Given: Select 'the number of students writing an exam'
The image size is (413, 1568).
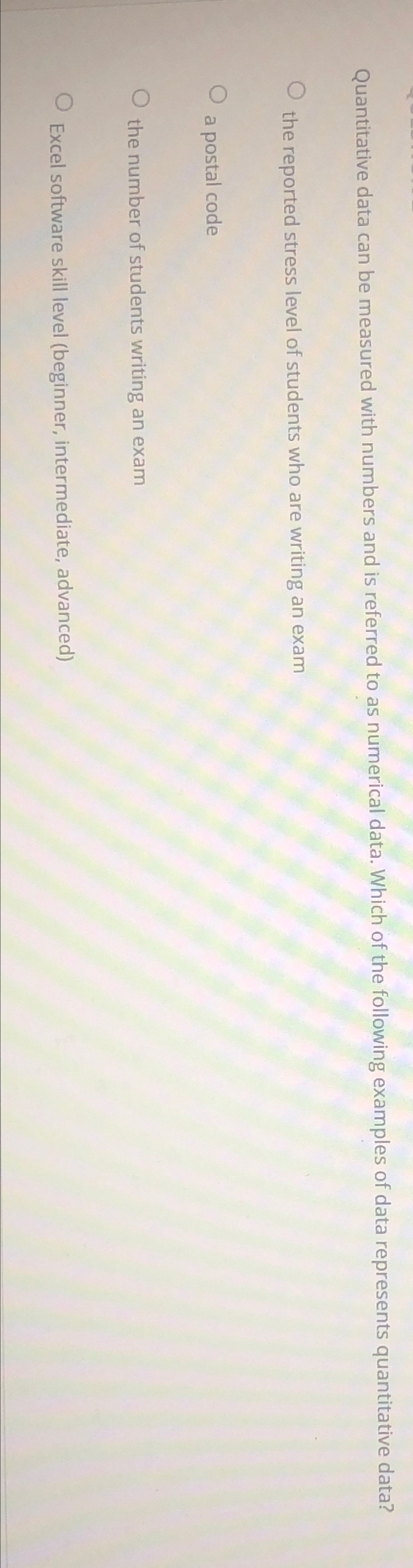Looking at the screenshot, I should click(142, 97).
